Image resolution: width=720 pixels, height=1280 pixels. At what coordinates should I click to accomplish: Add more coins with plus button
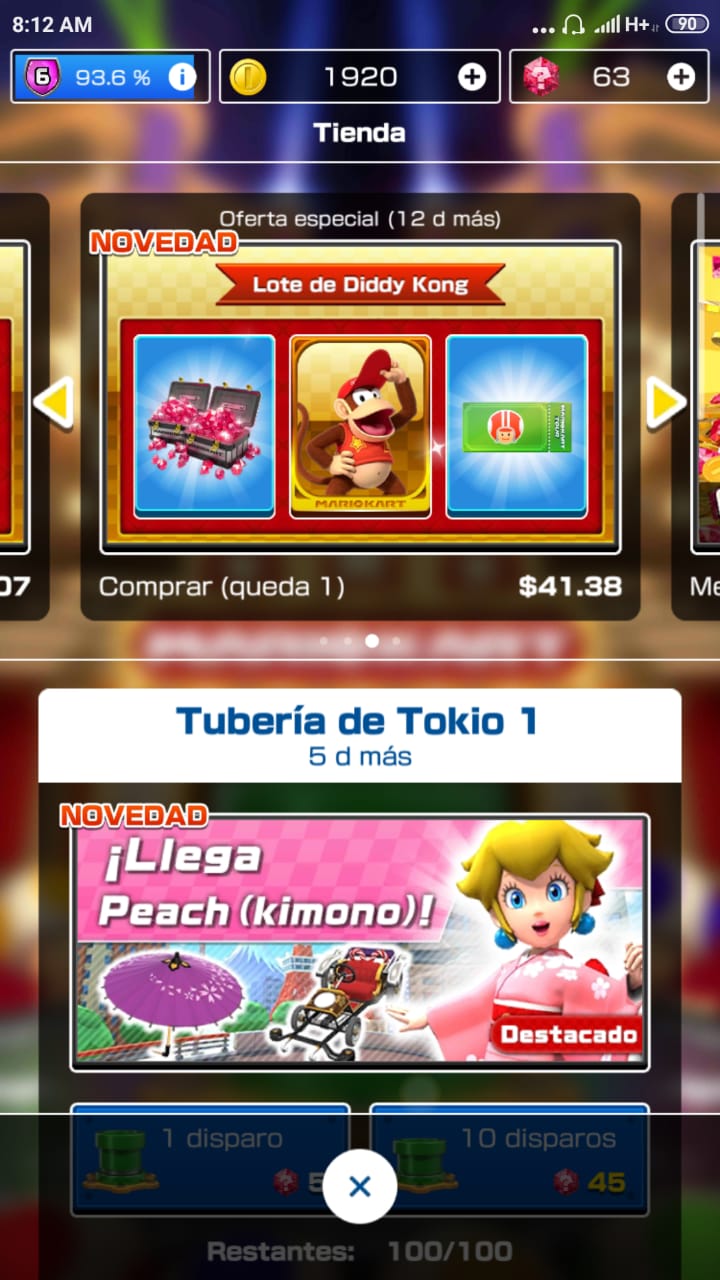pyautogui.click(x=472, y=77)
